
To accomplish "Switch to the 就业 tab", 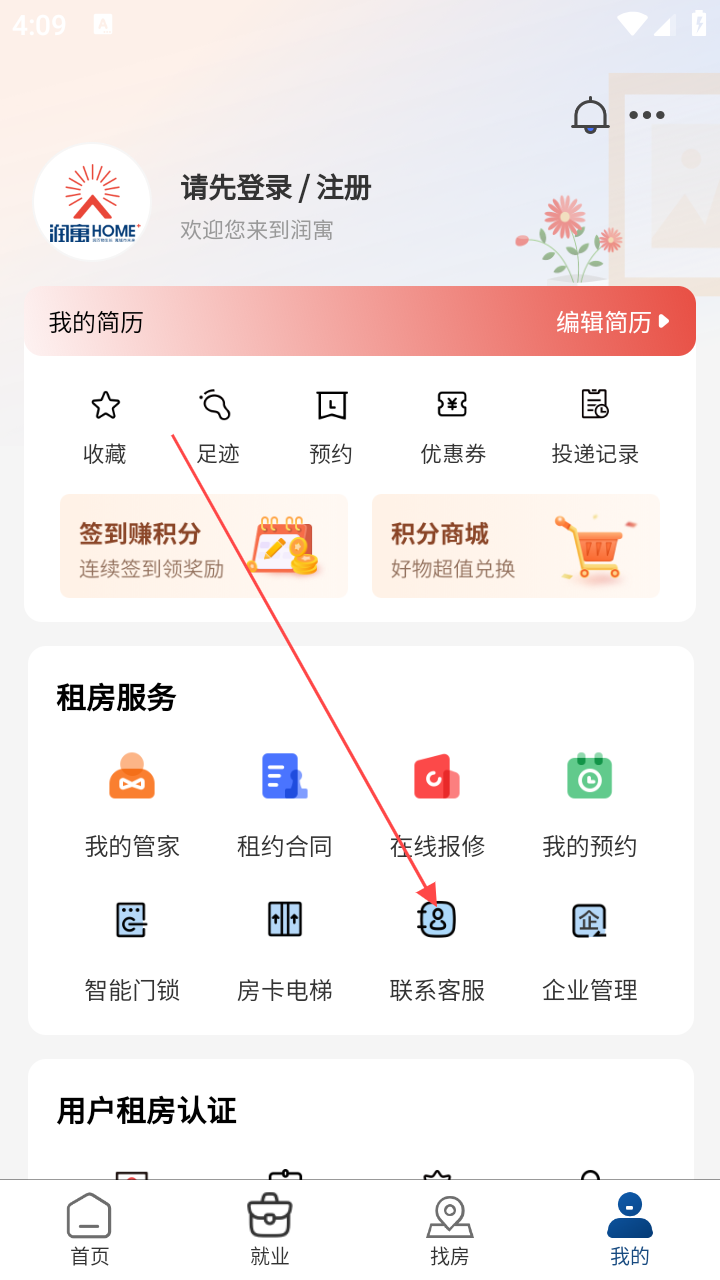I will (x=270, y=1230).
